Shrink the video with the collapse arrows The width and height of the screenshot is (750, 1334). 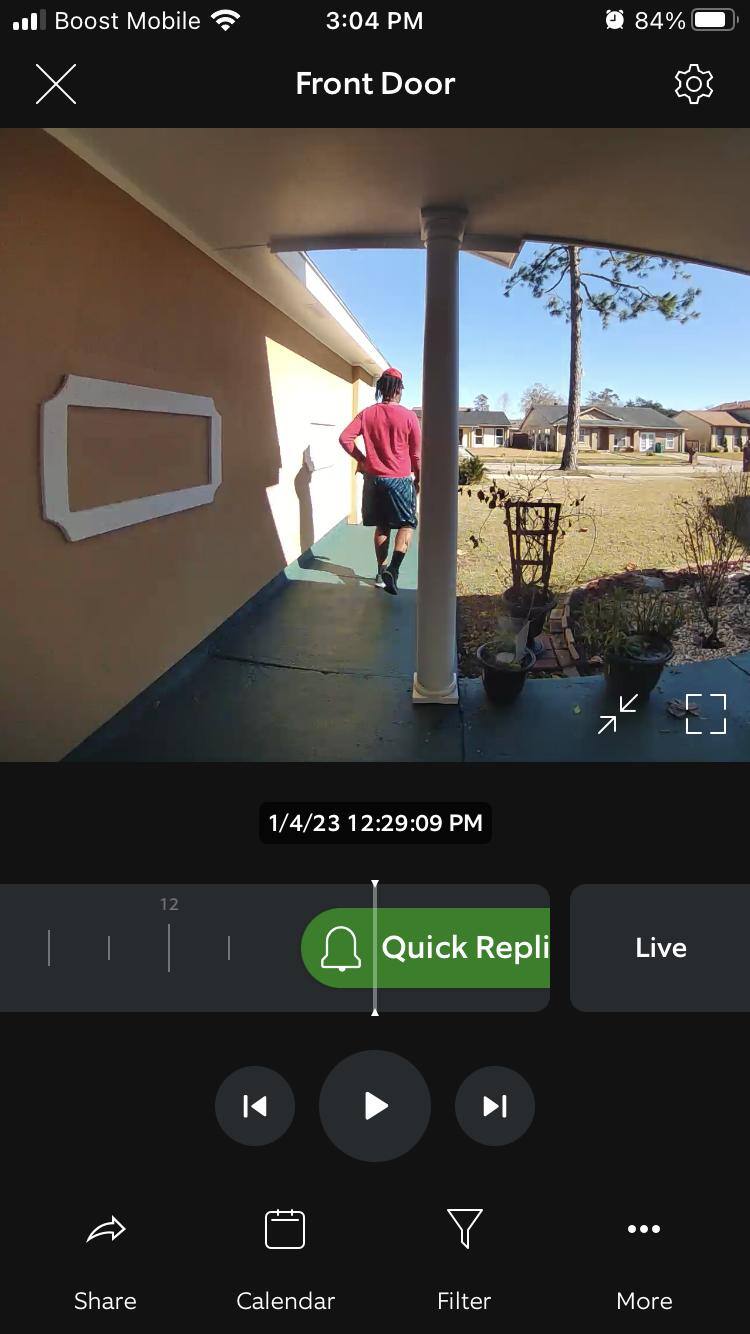[x=618, y=714]
